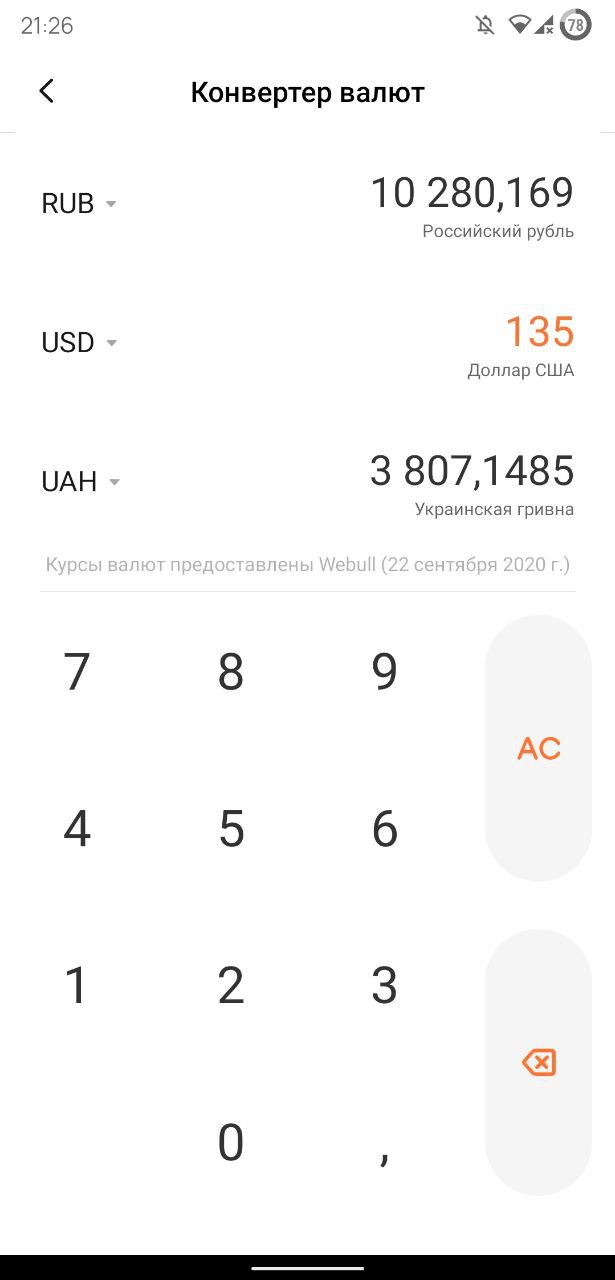Type the number 3
This screenshot has height=1280, width=615.
point(385,986)
